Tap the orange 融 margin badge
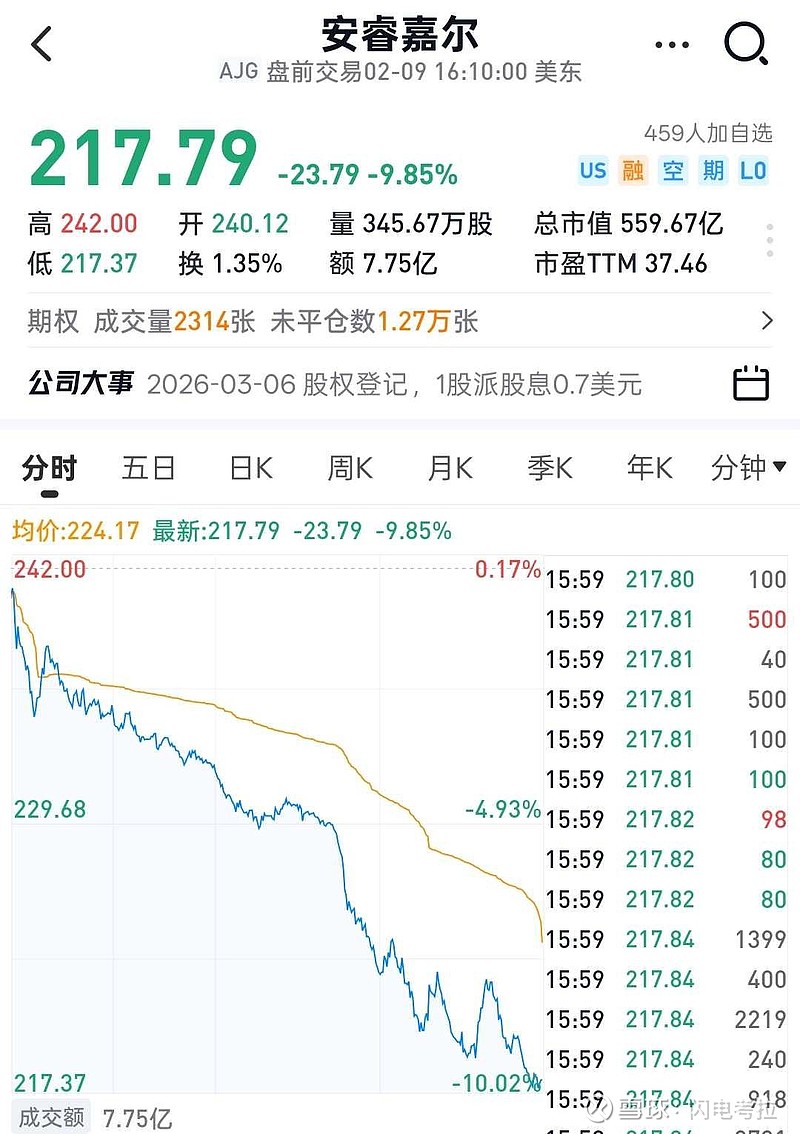Screen dimensions: 800x1134 (633, 171)
